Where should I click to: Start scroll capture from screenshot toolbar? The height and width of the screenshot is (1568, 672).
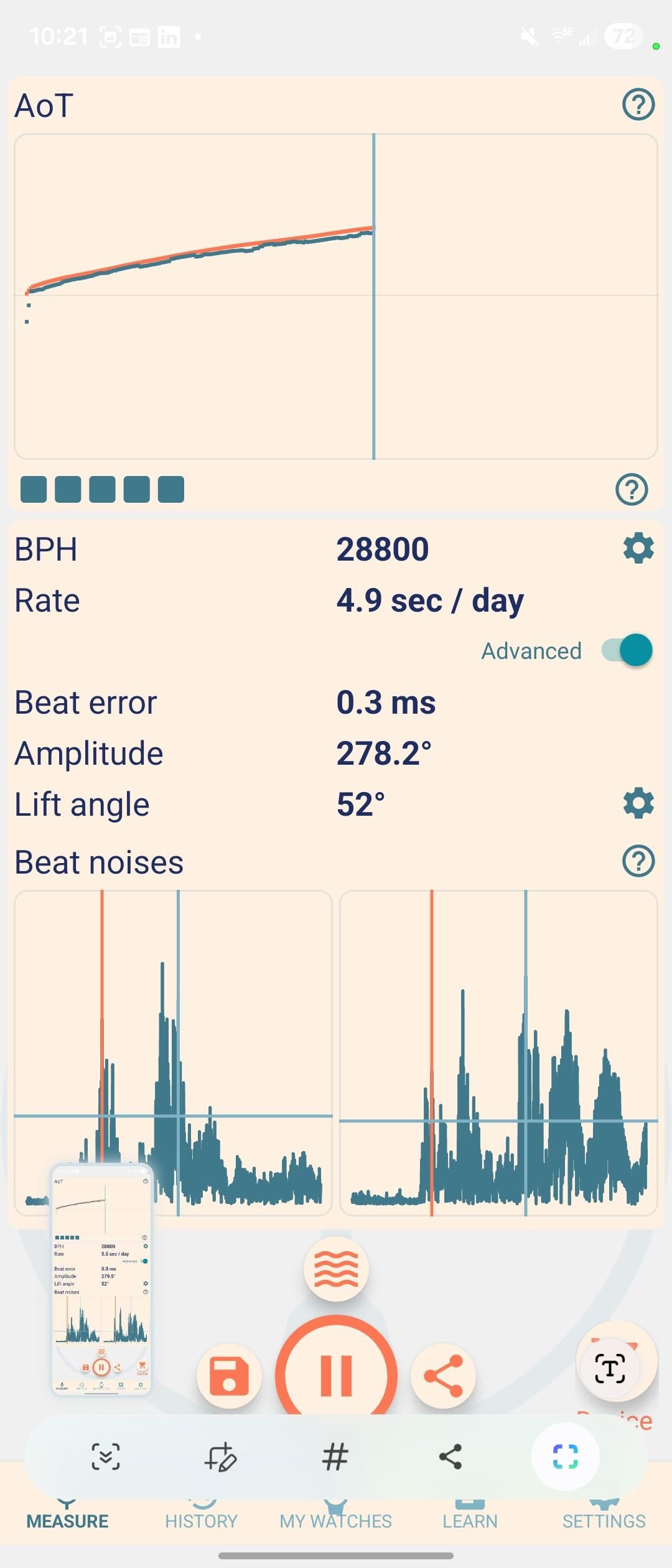coord(106,1457)
